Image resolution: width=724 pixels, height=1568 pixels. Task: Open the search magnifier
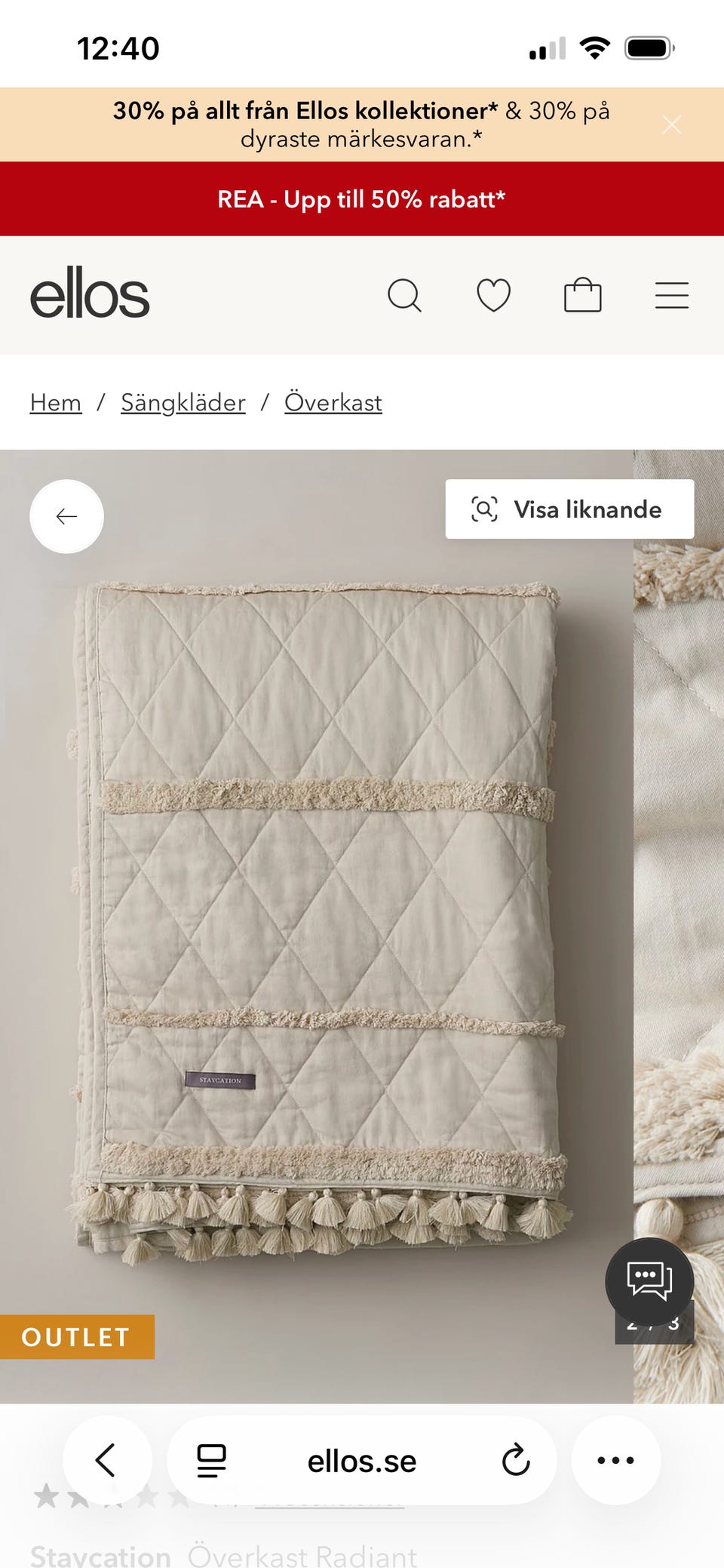(404, 295)
